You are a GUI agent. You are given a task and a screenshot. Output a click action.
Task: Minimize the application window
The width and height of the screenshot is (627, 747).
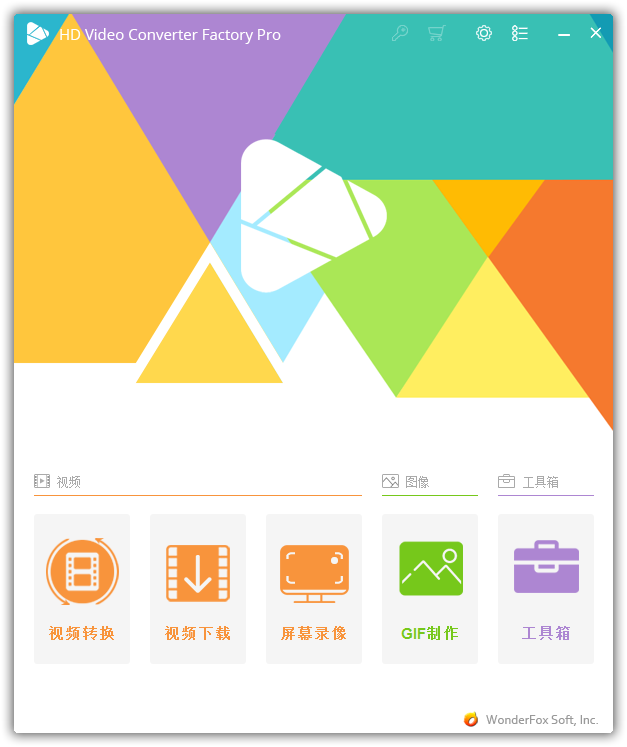[564, 34]
